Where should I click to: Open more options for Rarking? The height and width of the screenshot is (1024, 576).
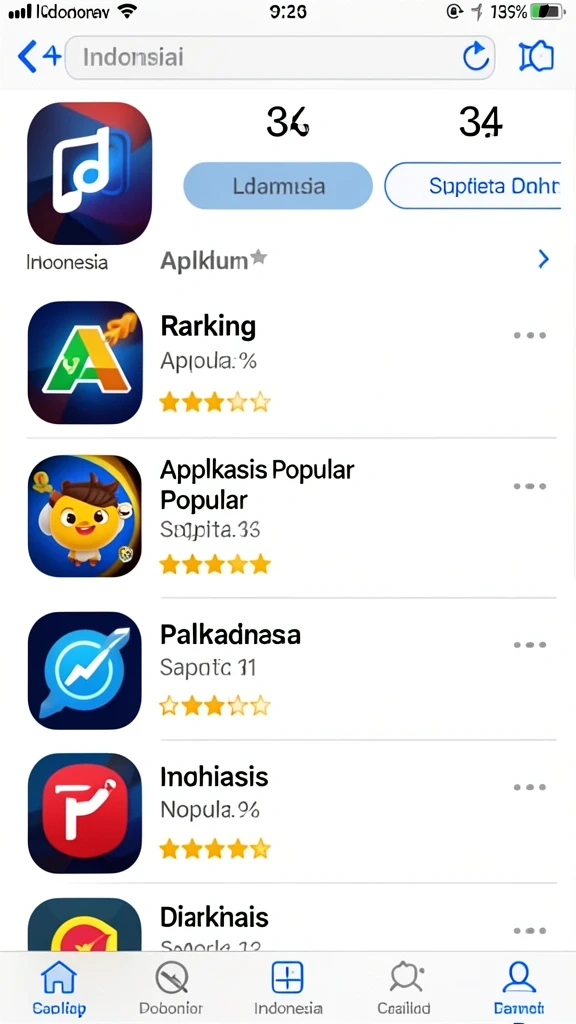pos(529,336)
